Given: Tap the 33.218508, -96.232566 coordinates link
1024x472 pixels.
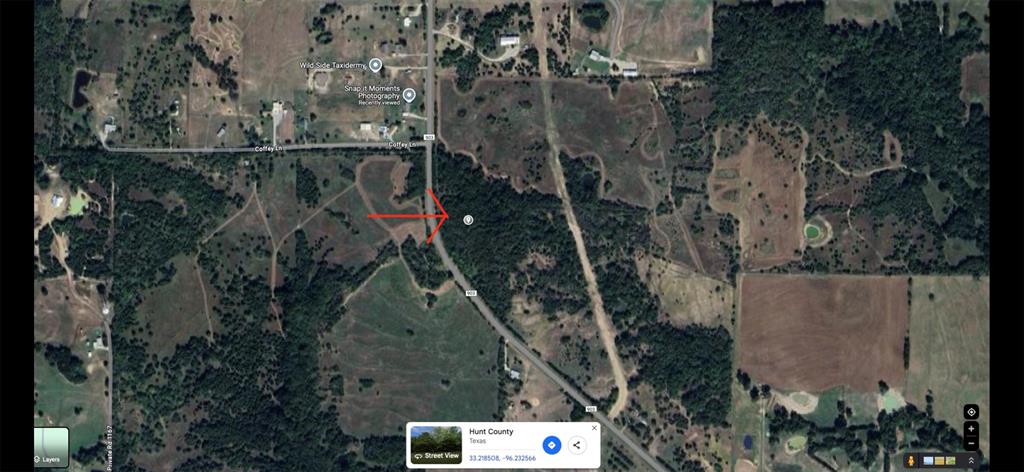Looking at the screenshot, I should [502, 458].
